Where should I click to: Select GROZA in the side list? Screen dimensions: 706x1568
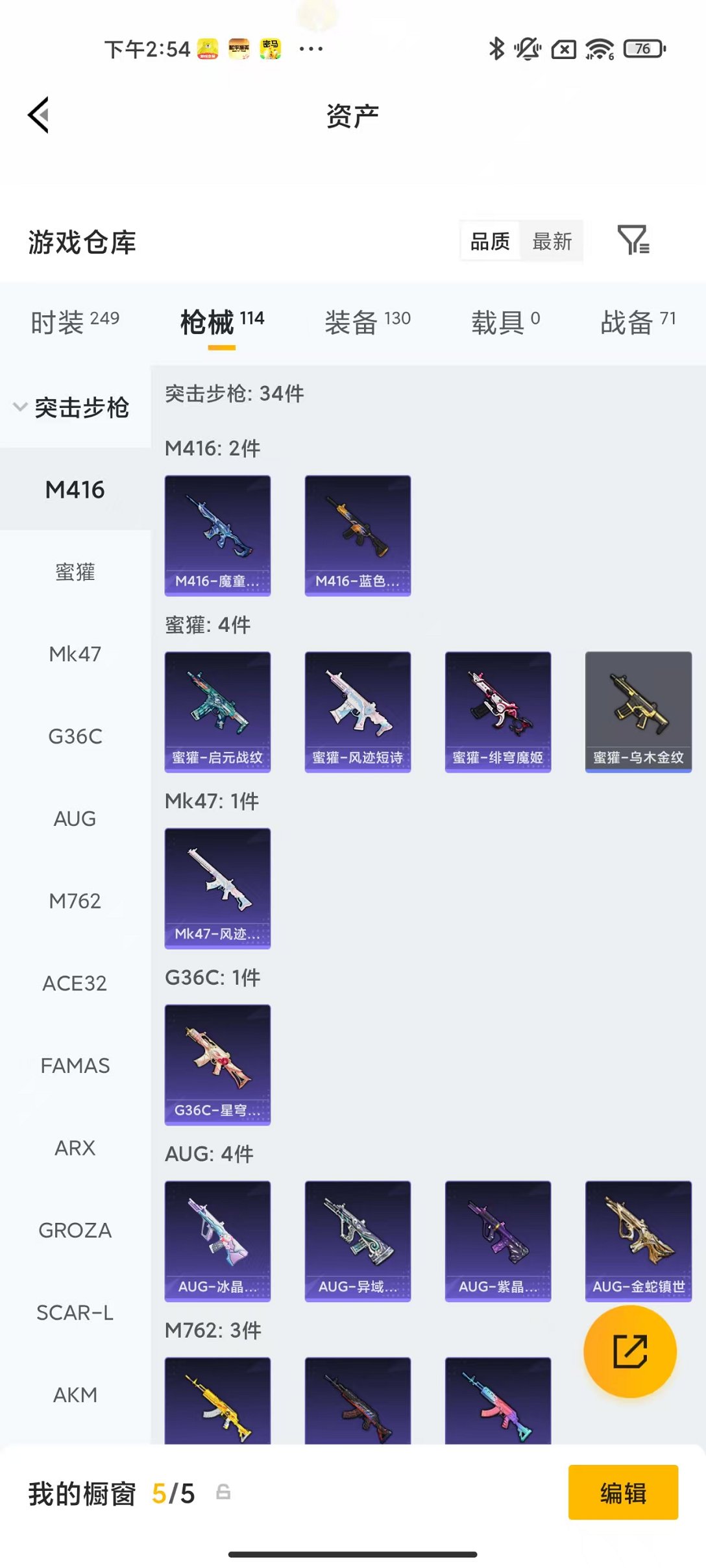(x=75, y=1230)
